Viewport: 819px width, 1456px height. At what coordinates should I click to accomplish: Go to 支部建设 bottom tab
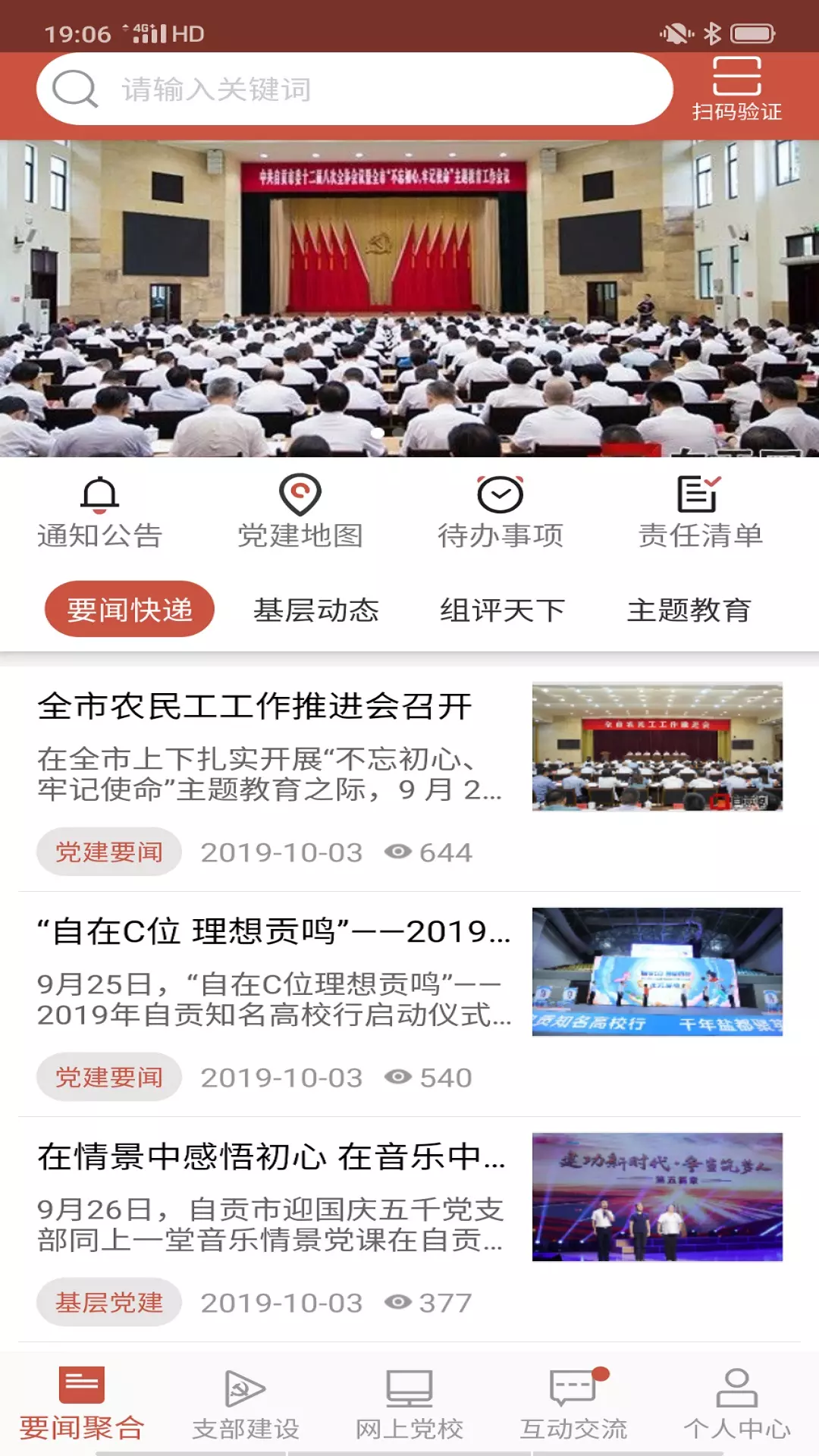[246, 1404]
